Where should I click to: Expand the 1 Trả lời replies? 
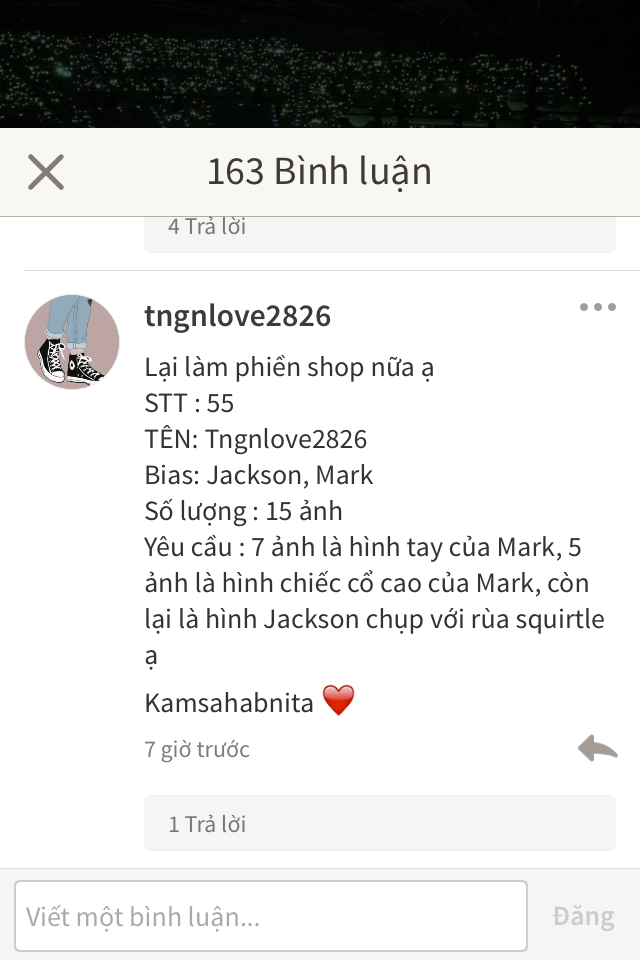coord(380,823)
